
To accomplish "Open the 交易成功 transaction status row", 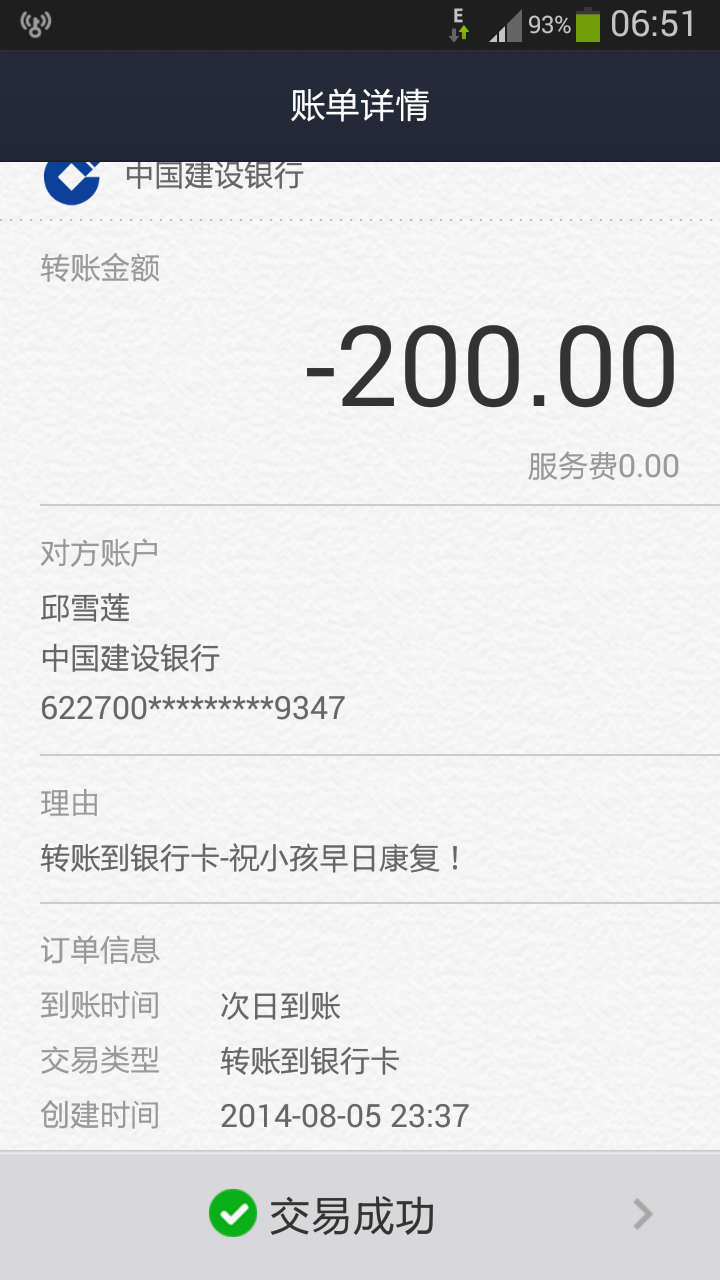I will 360,1215.
